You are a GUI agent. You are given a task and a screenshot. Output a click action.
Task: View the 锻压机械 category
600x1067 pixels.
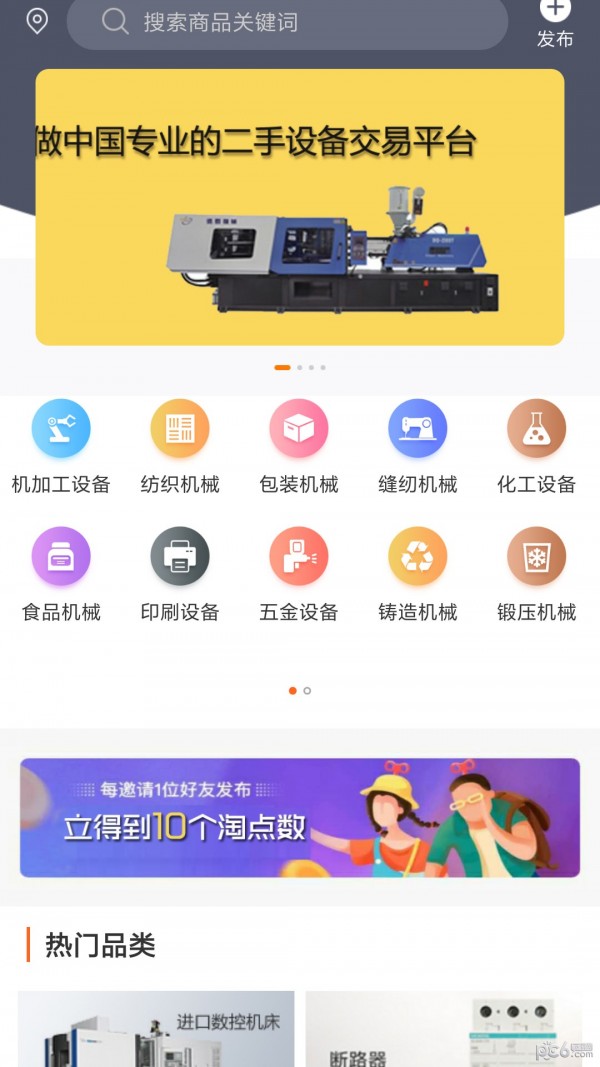pyautogui.click(x=537, y=574)
